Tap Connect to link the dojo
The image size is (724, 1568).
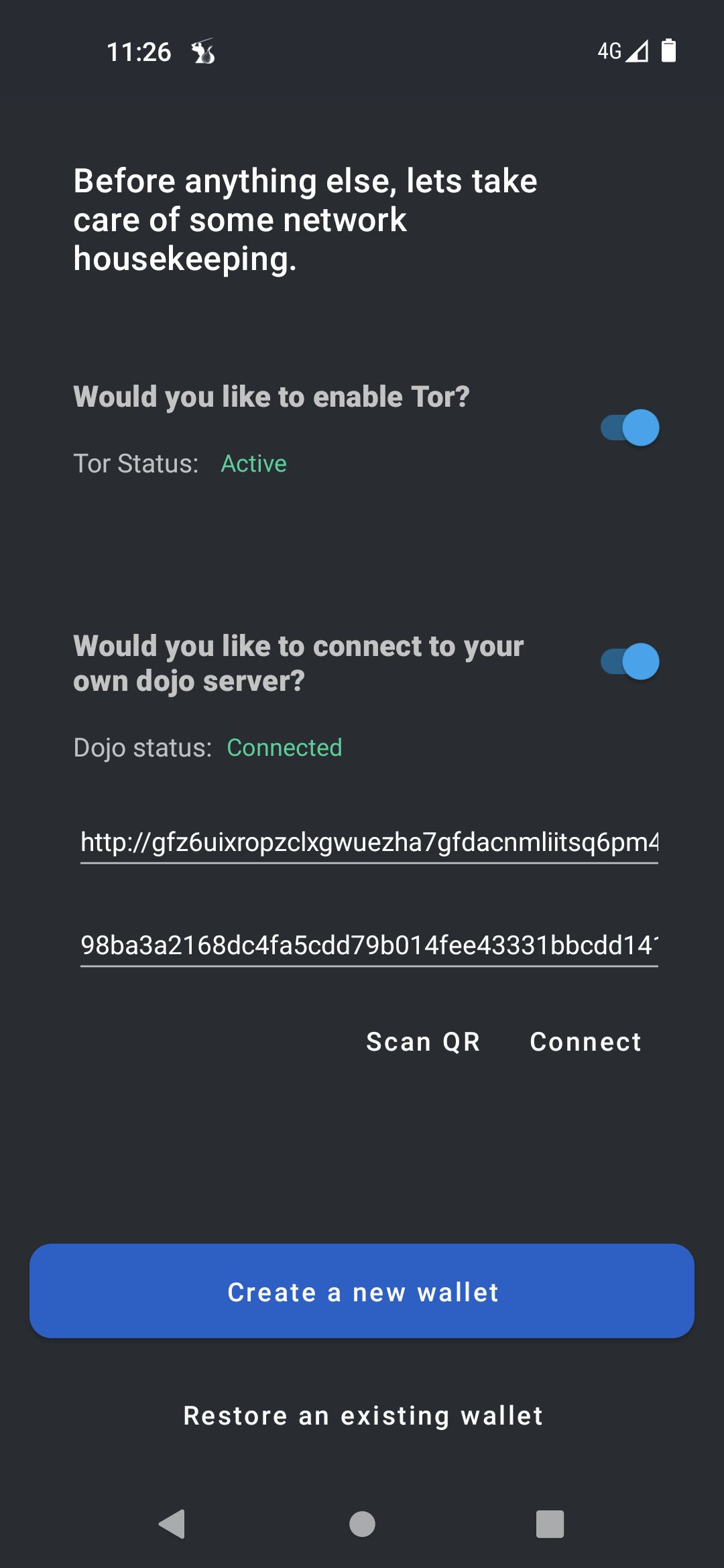coord(585,1042)
